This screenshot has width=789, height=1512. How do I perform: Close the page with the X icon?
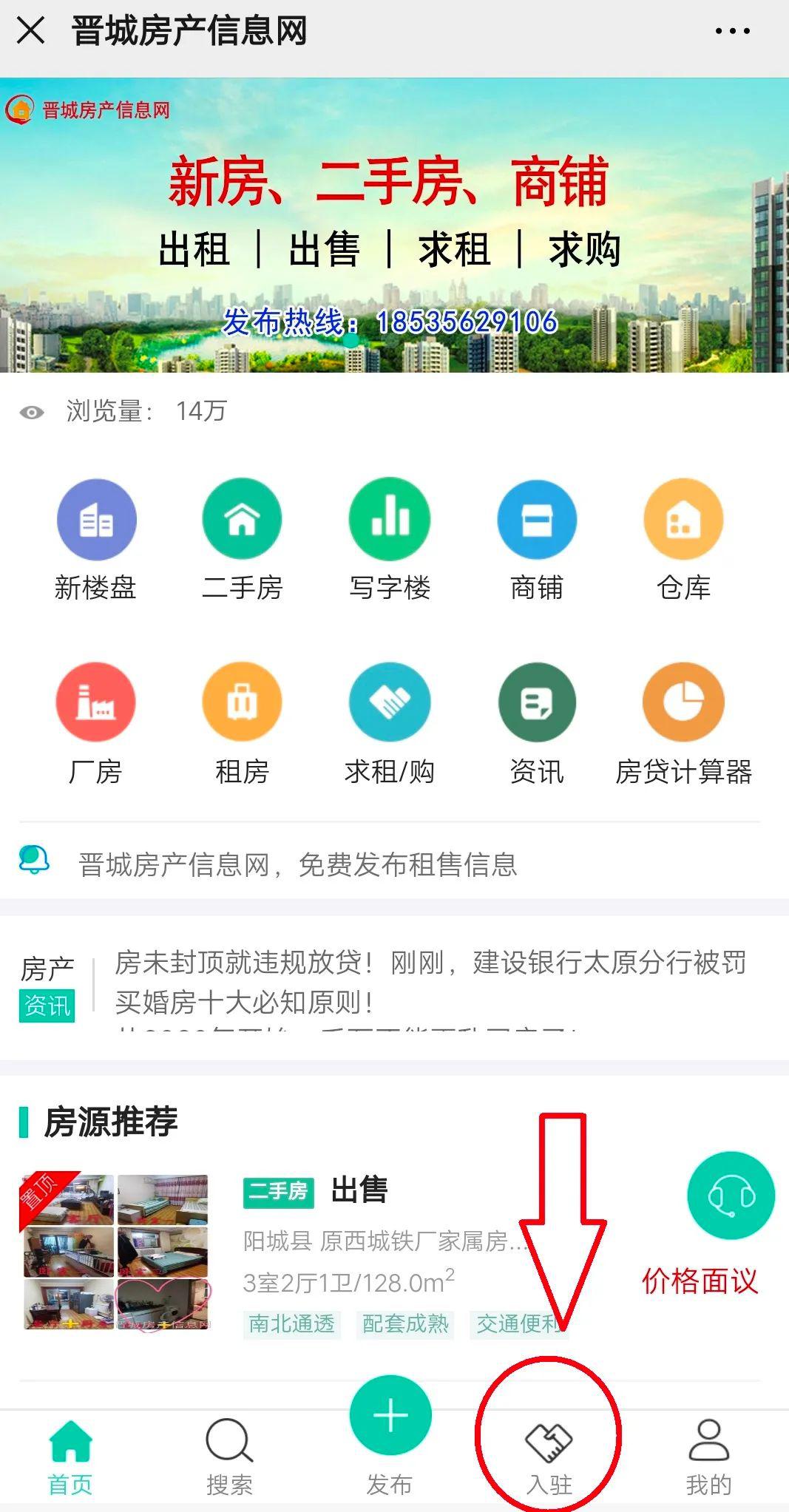[30, 31]
